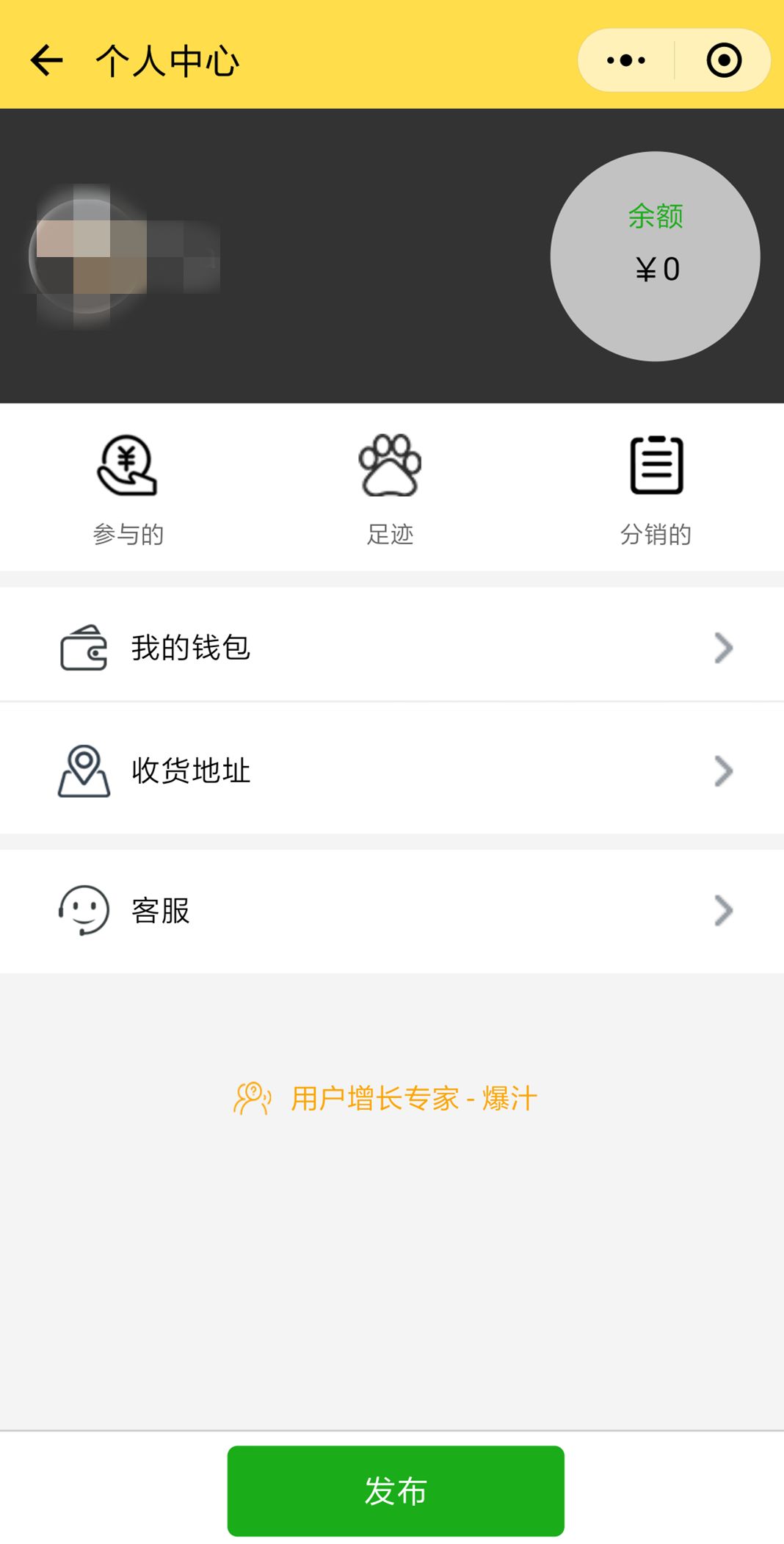Tap the profile avatar

click(x=87, y=256)
